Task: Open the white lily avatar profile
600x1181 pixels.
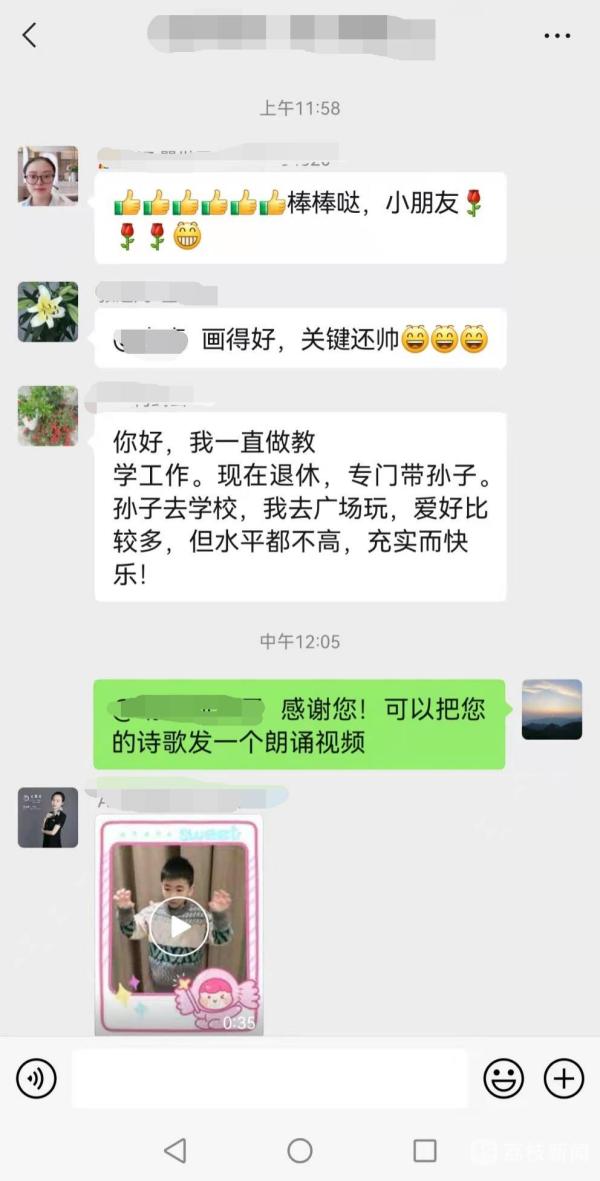Action: tap(48, 311)
